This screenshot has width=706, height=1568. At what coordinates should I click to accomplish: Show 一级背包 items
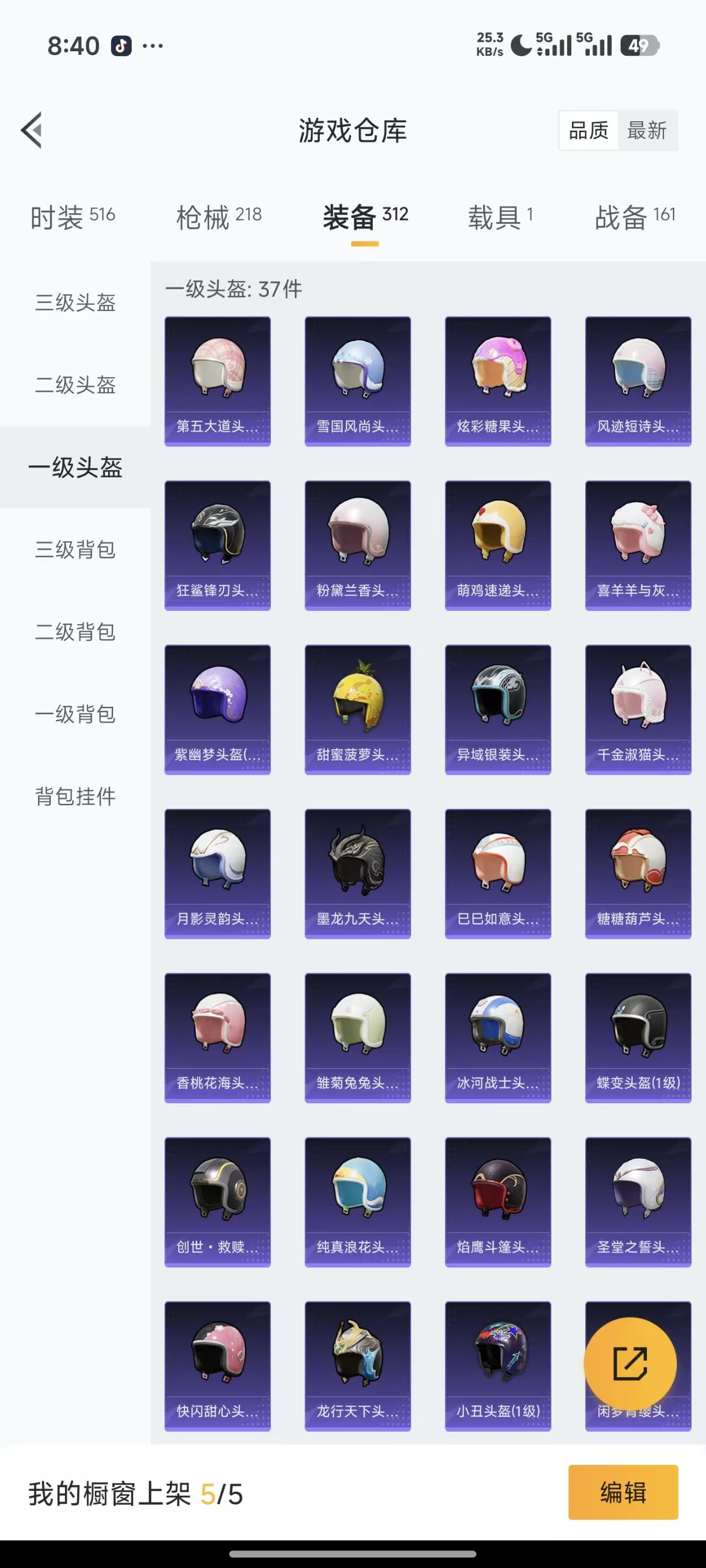75,713
